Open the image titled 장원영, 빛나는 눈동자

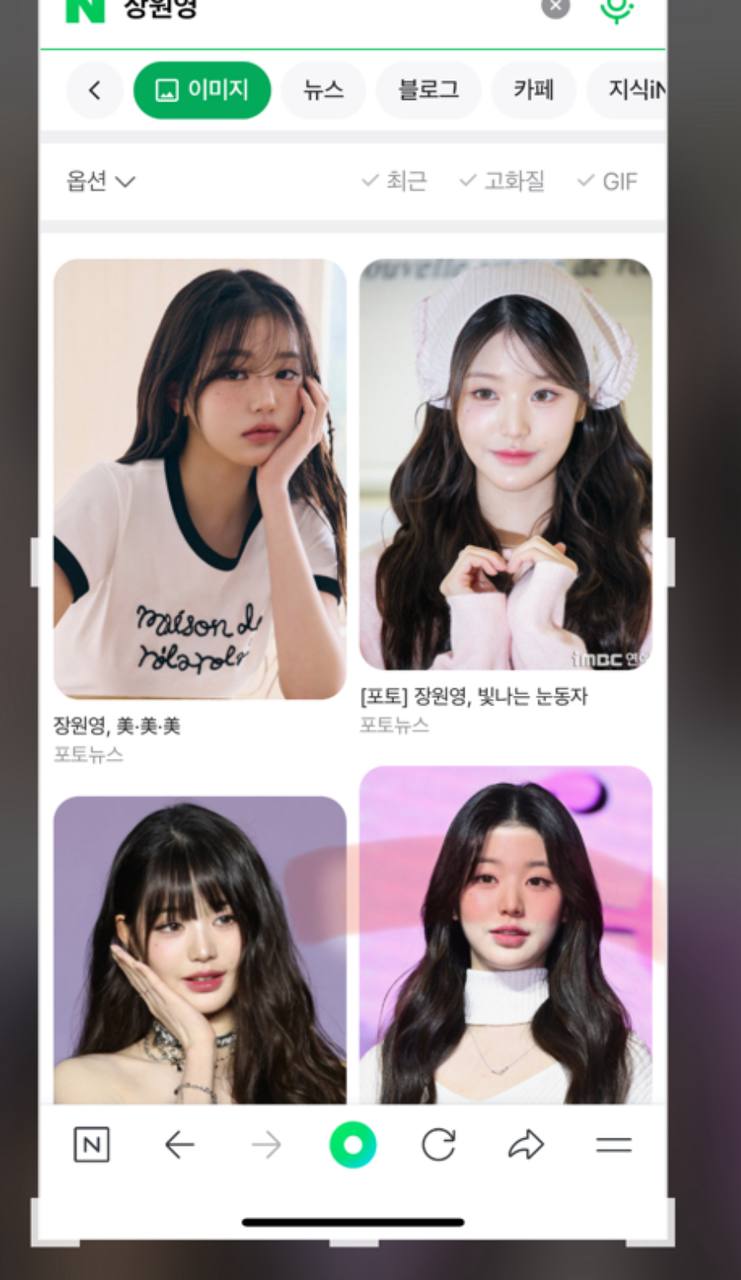tap(505, 464)
